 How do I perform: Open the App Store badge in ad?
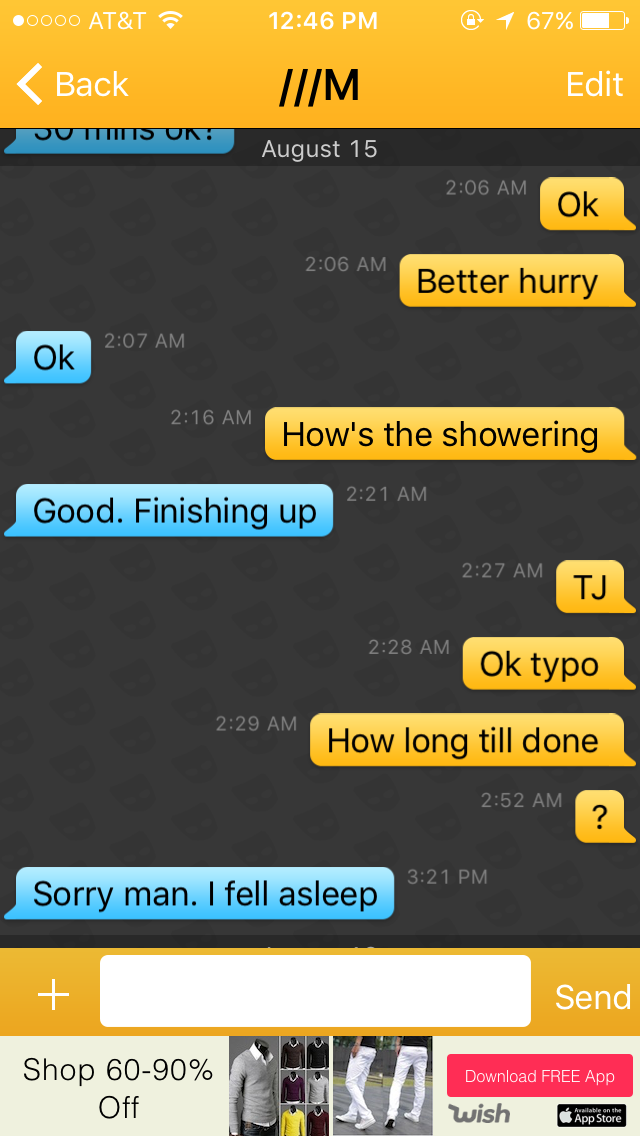pos(592,1115)
